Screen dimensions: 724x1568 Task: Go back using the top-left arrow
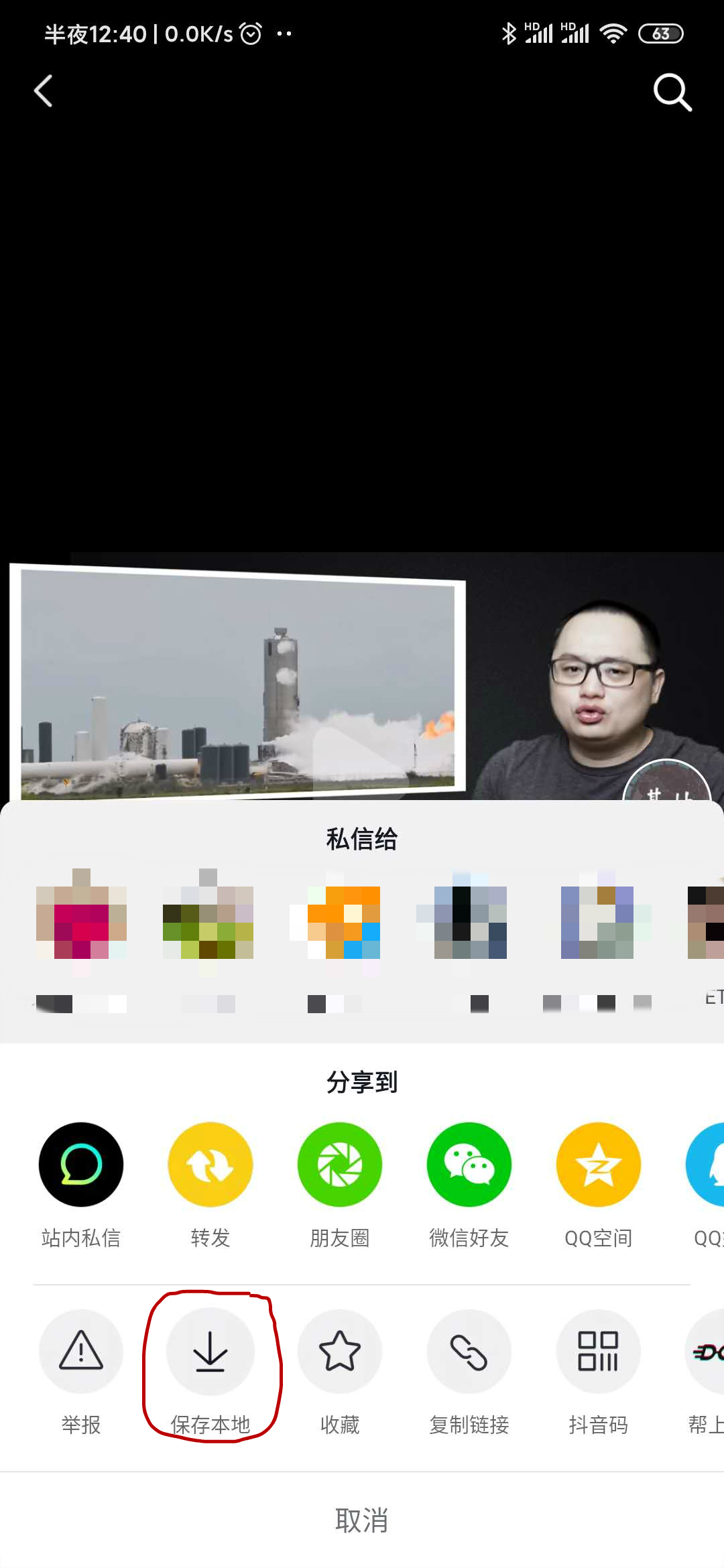click(x=44, y=91)
